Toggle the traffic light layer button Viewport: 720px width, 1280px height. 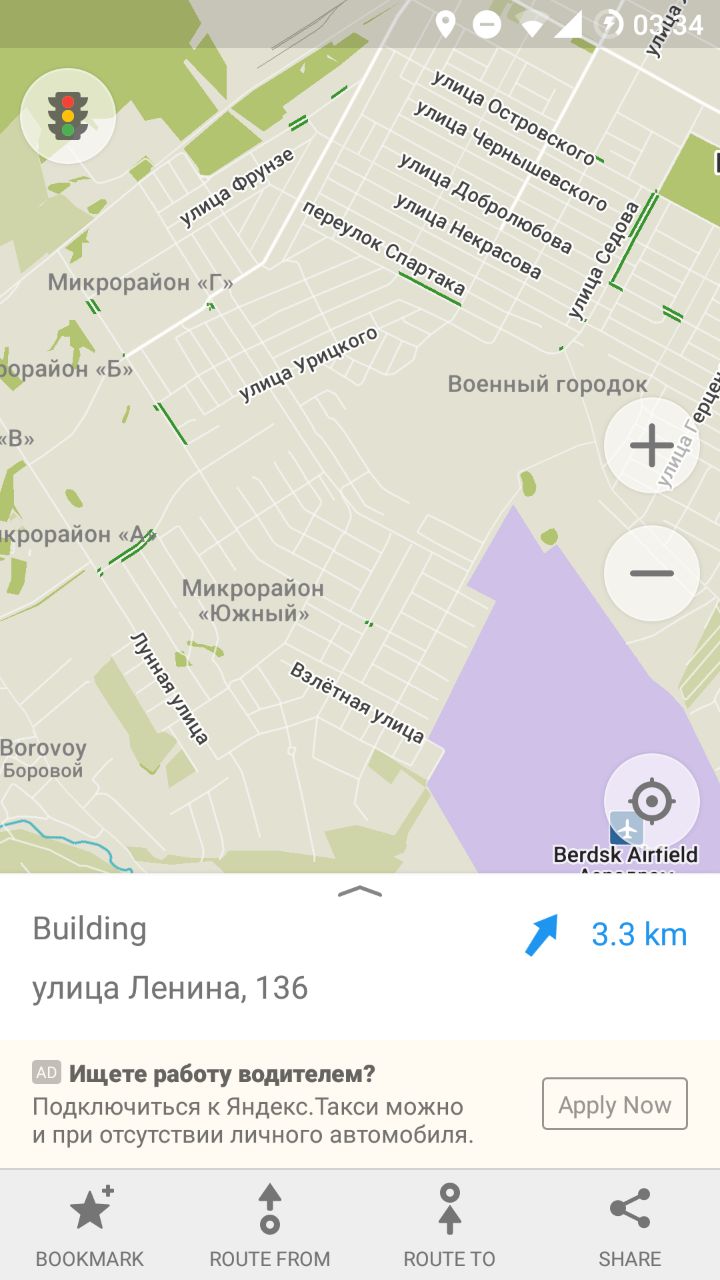point(68,116)
